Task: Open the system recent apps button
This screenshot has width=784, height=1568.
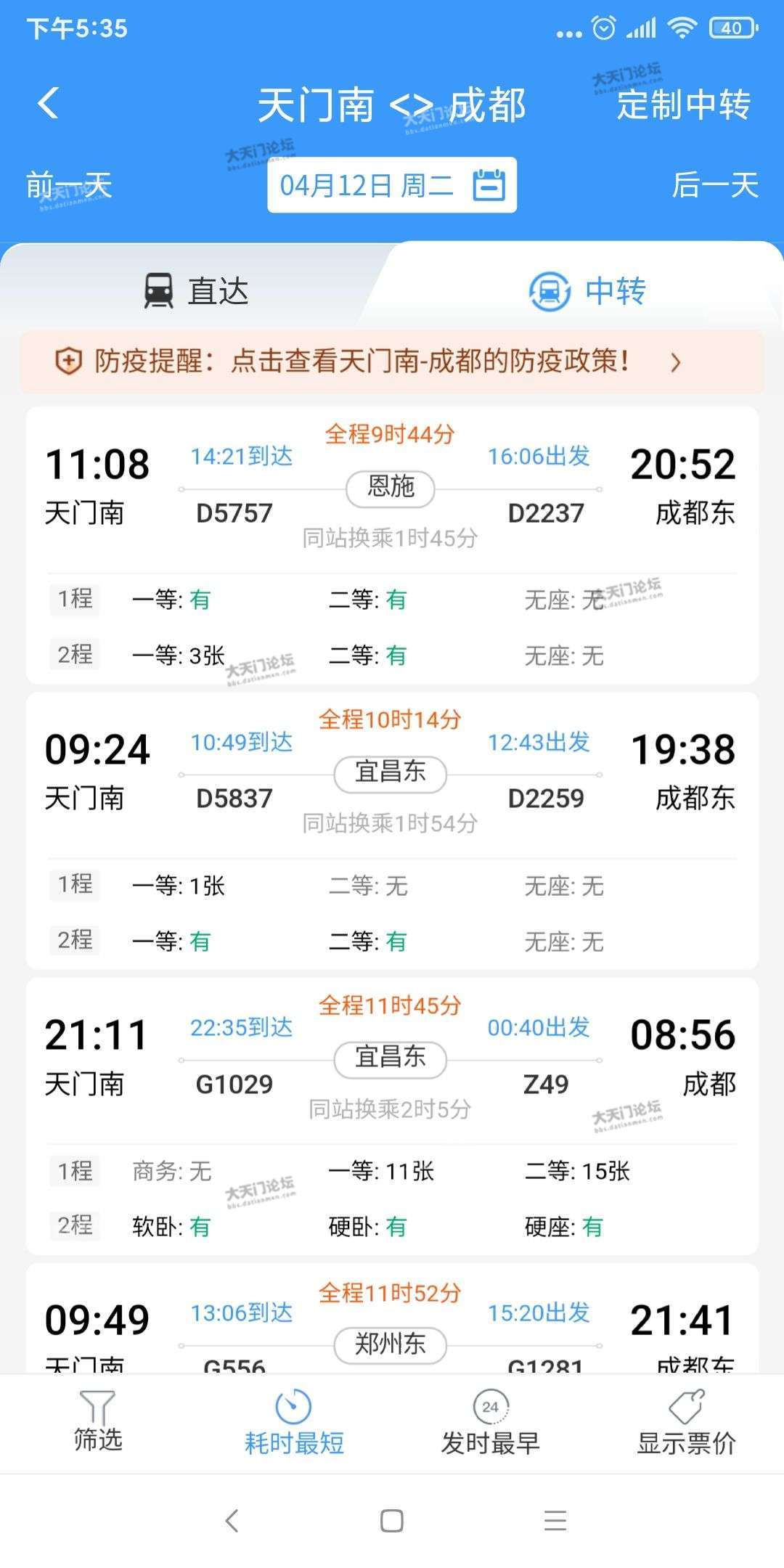Action: [x=555, y=1521]
